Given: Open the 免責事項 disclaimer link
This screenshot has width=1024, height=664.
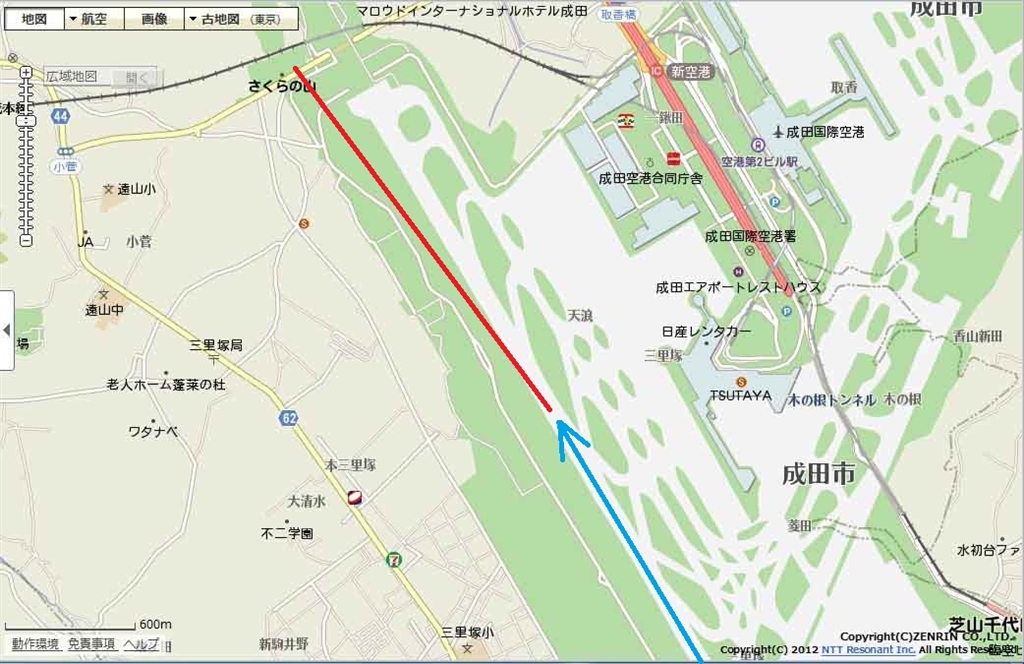Looking at the screenshot, I should click(x=91, y=643).
